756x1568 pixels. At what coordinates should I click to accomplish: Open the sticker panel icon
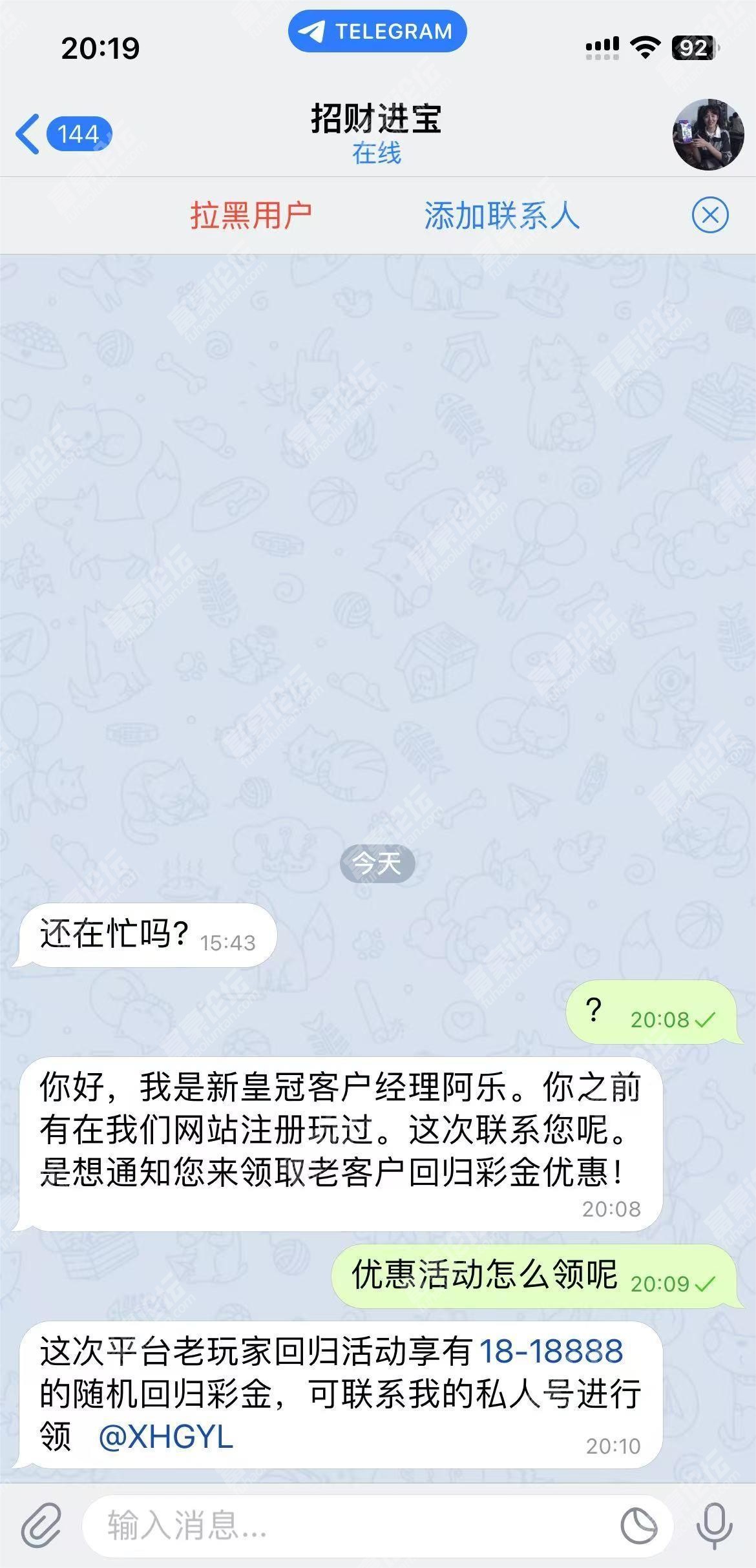(638, 1526)
